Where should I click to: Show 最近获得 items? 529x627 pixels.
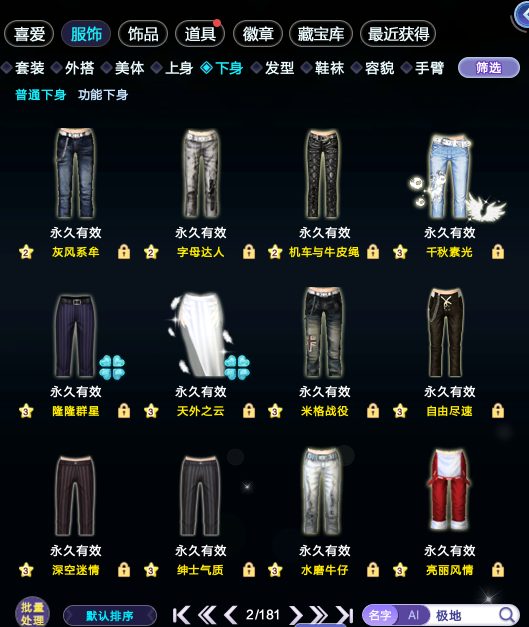click(x=398, y=34)
